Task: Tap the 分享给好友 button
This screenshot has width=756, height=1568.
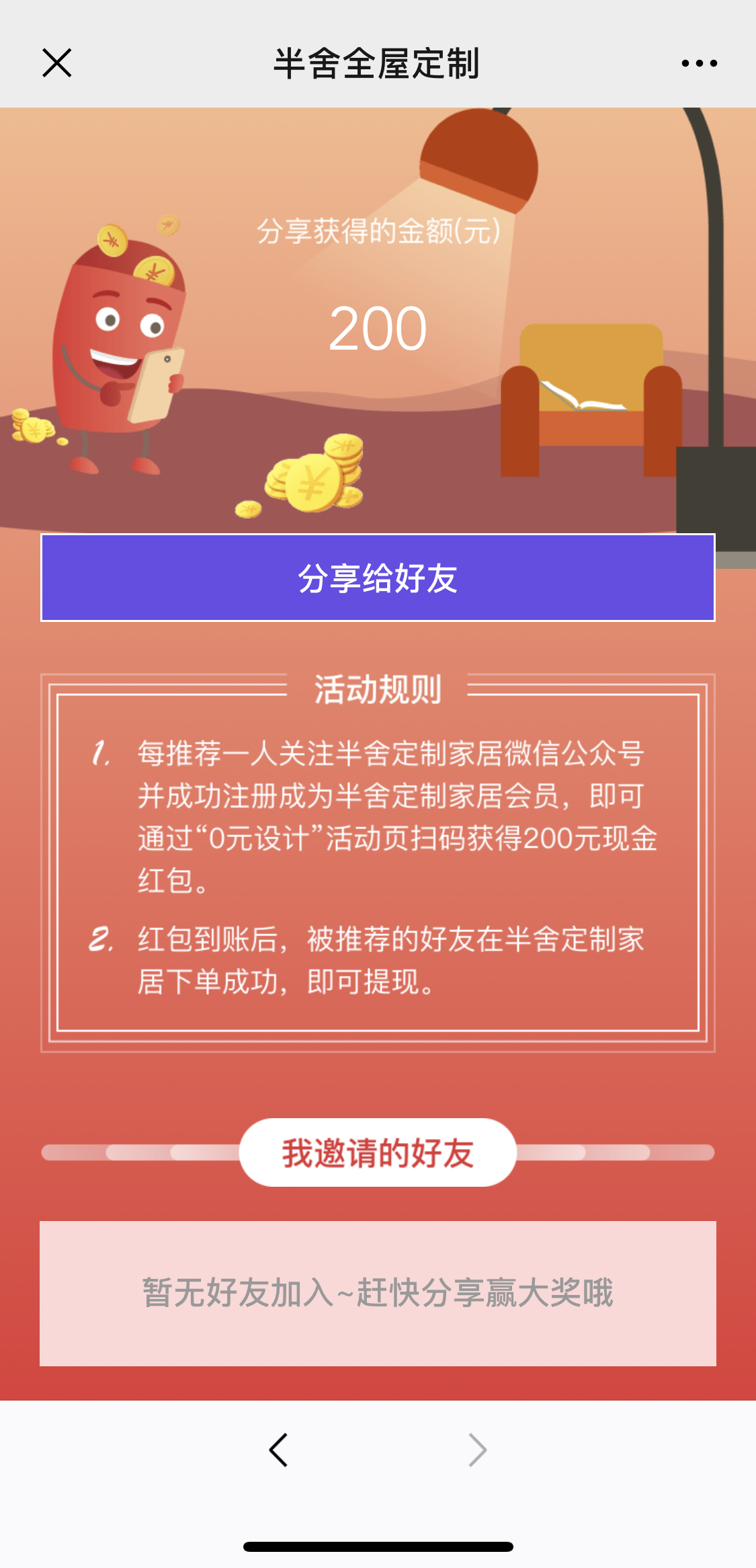Action: pyautogui.click(x=378, y=578)
